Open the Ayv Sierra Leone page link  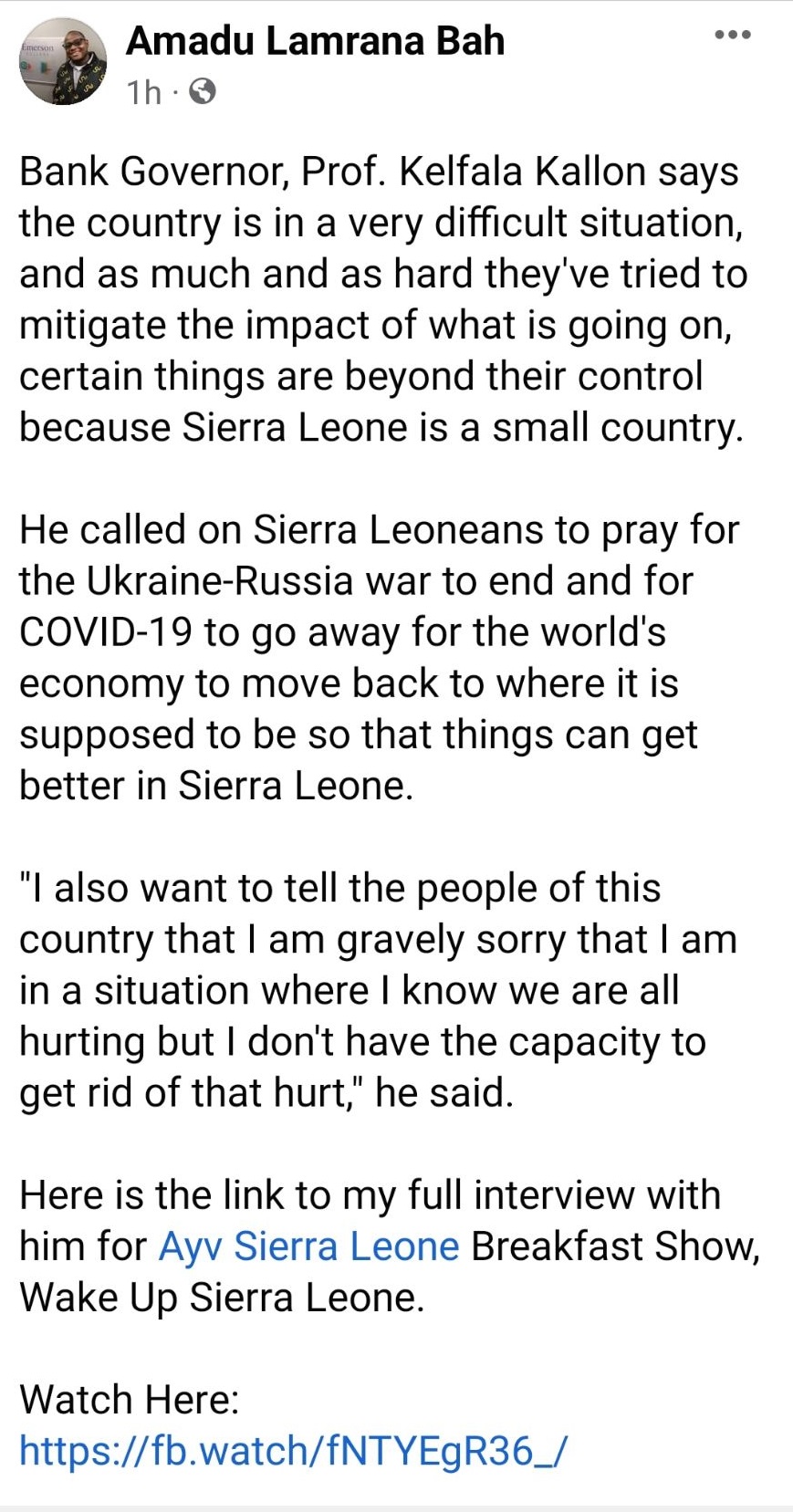click(308, 1246)
